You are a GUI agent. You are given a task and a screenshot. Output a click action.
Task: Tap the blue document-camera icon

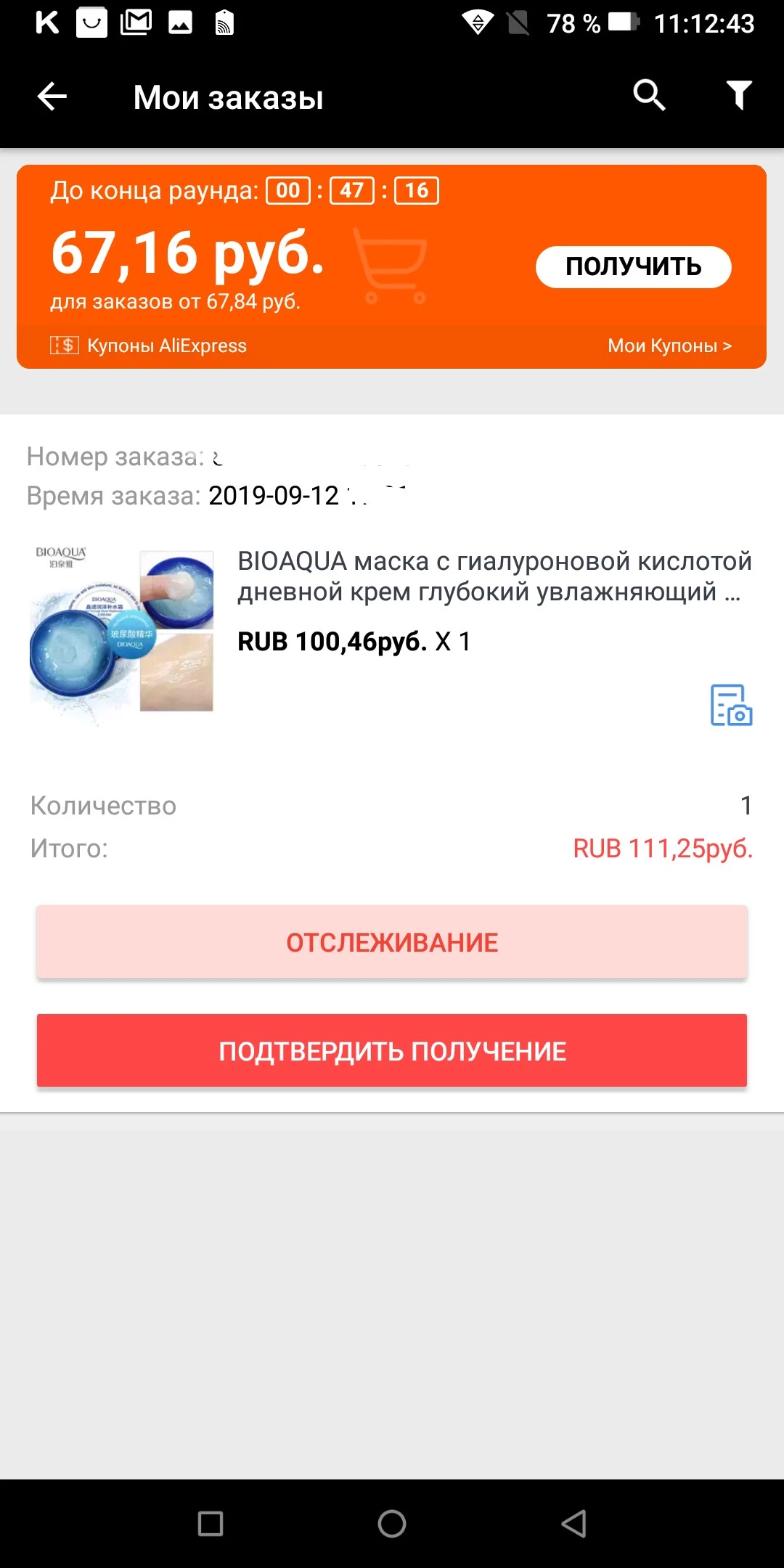click(x=730, y=705)
